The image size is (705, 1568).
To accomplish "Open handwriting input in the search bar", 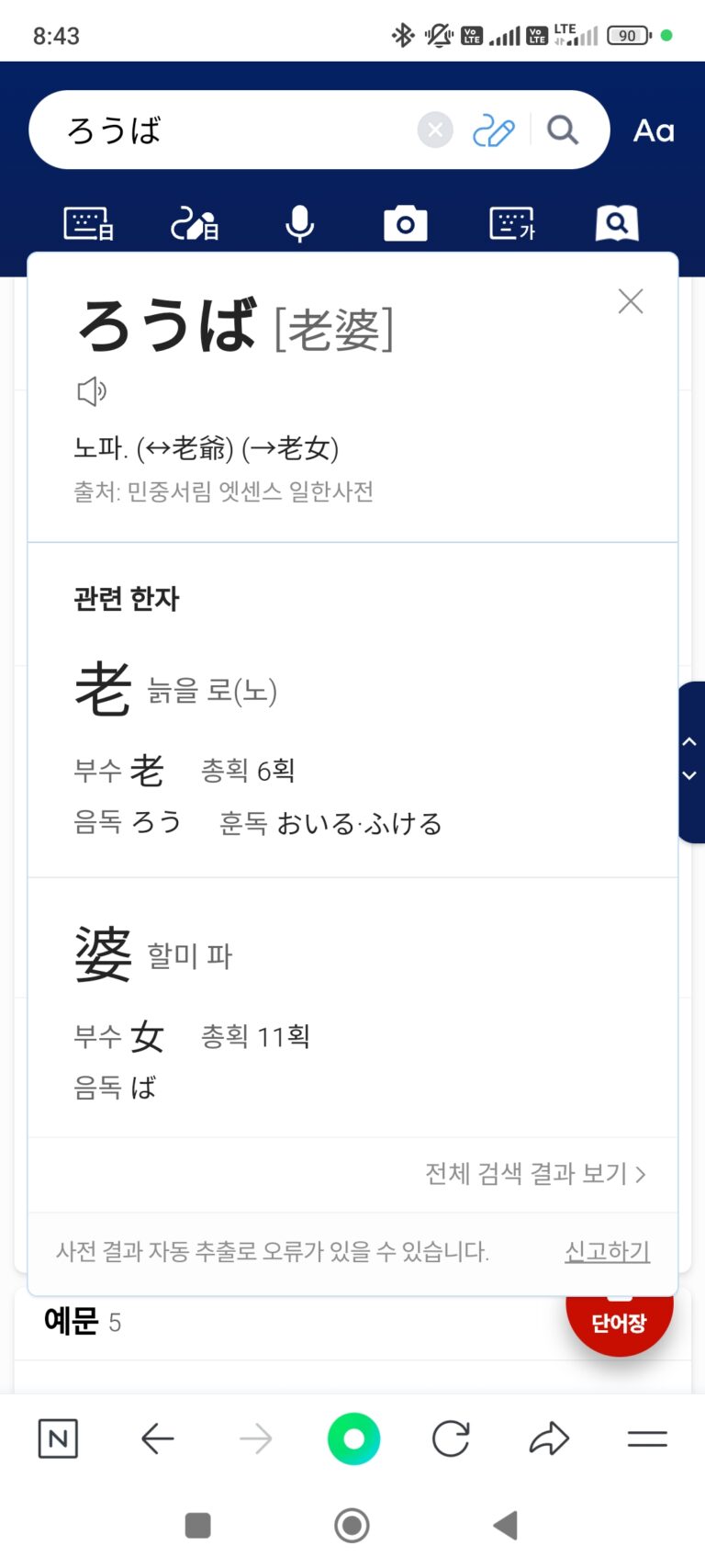I will coord(493,131).
